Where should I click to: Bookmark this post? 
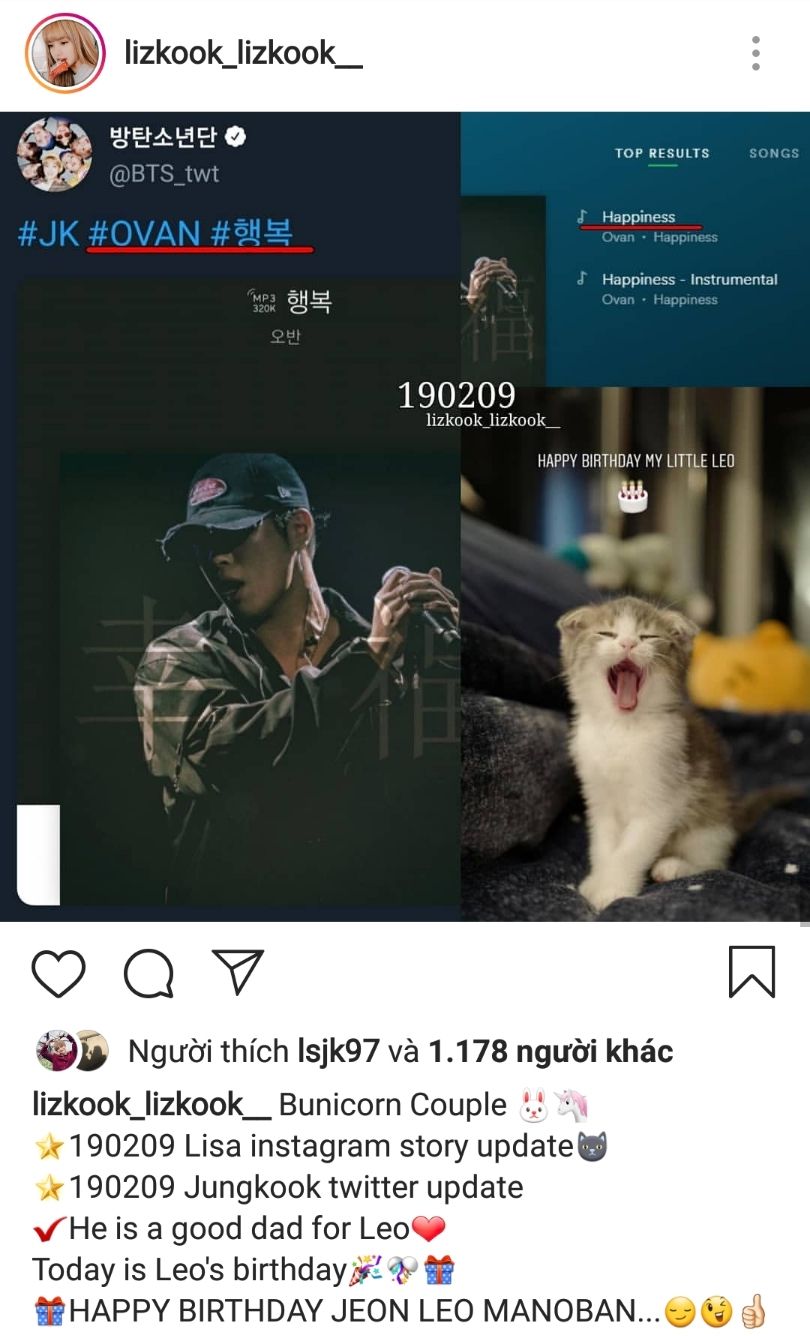pos(752,972)
